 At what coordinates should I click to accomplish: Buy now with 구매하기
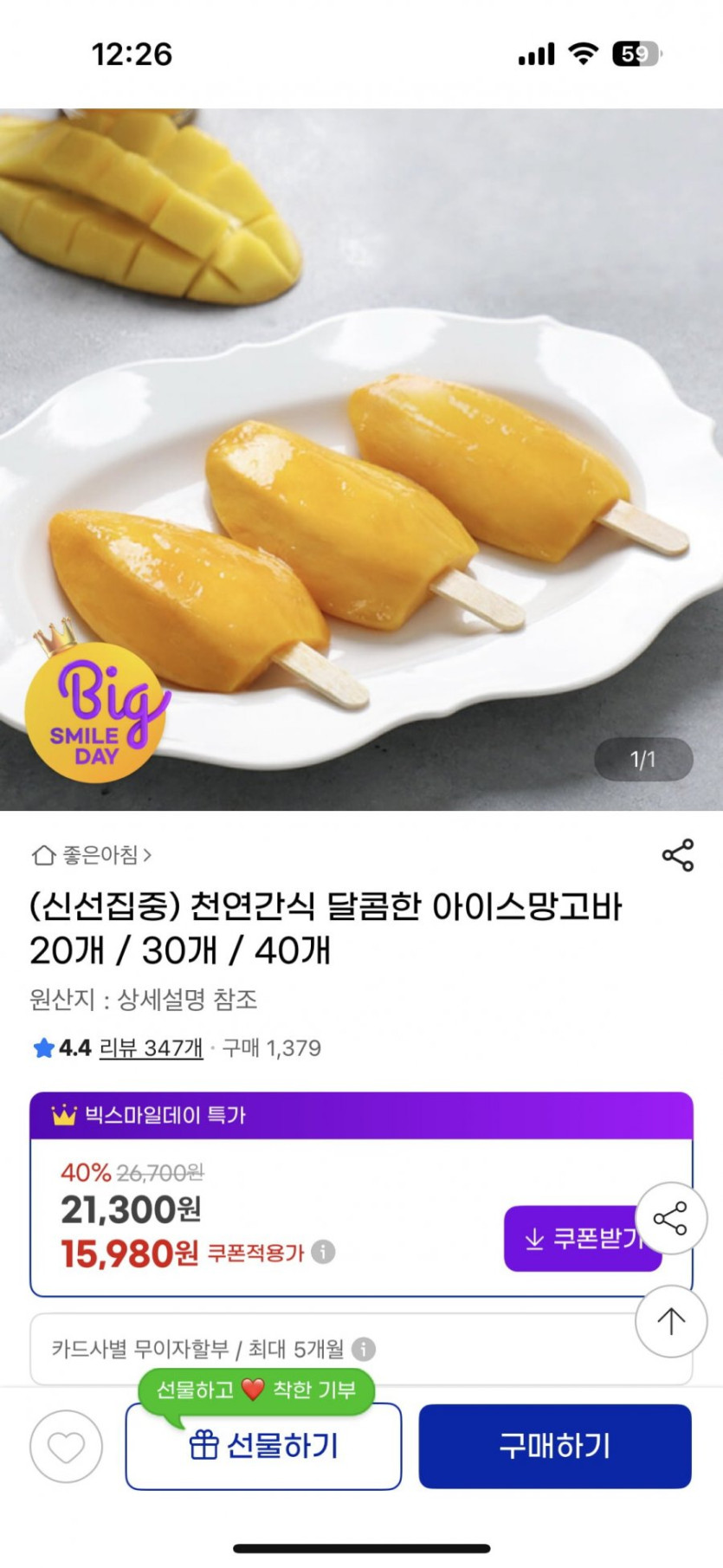(x=555, y=1446)
